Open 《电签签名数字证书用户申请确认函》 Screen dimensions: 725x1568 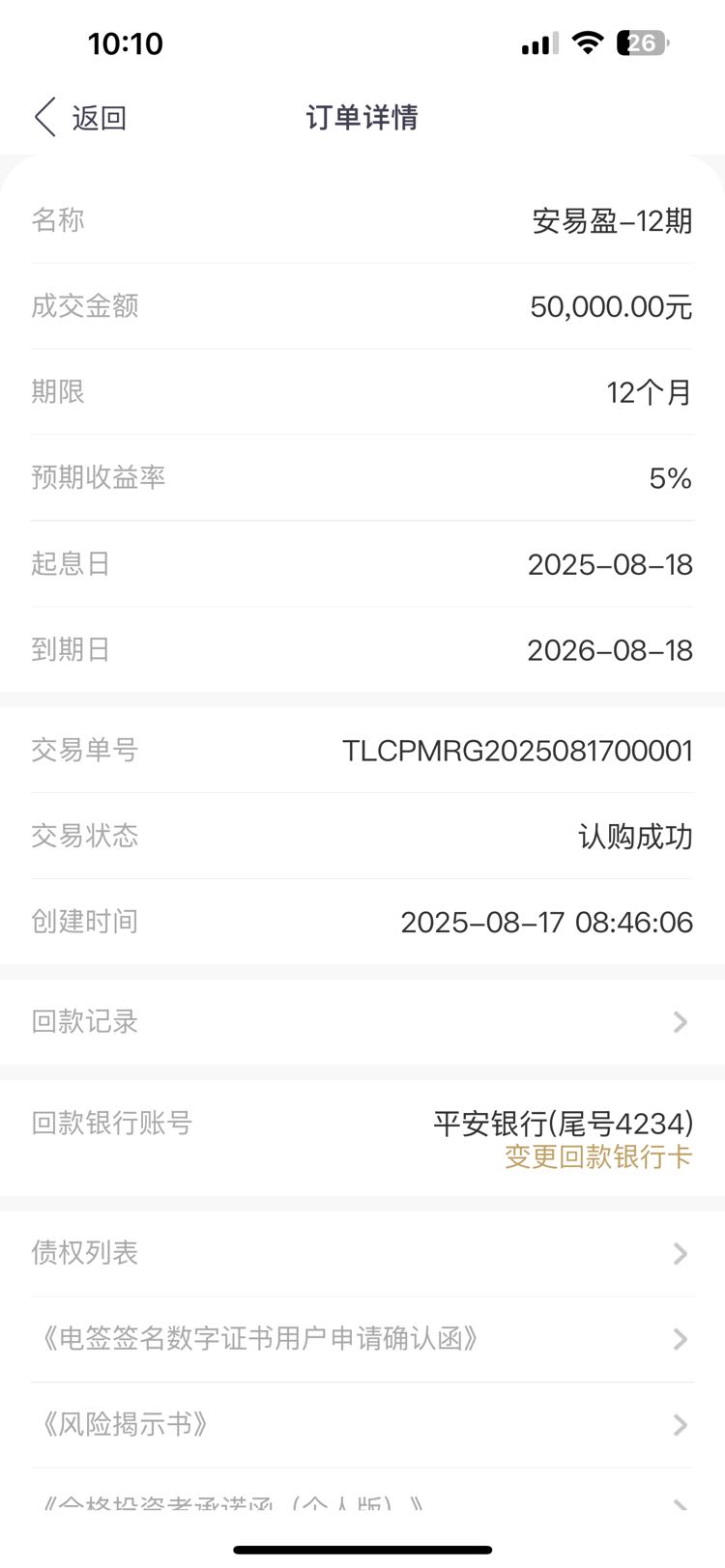click(x=362, y=1339)
